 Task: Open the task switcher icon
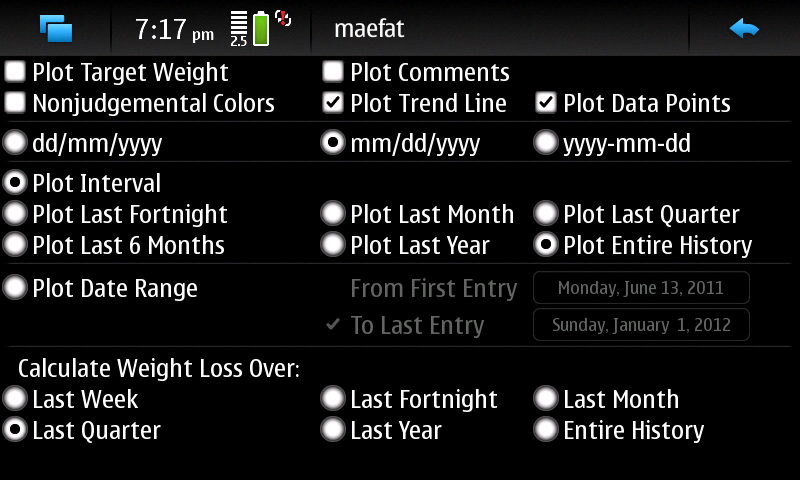tap(56, 29)
